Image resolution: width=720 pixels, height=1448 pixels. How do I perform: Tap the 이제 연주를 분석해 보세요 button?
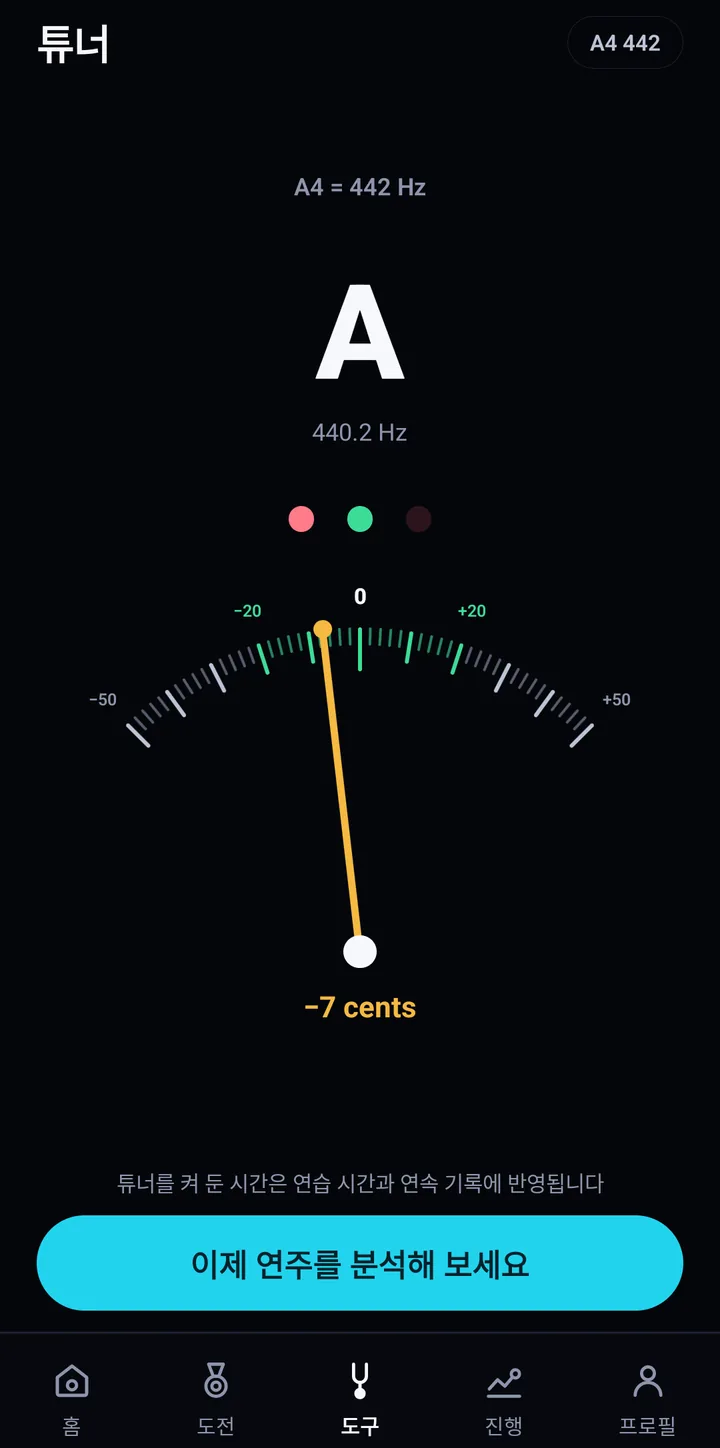click(360, 1263)
